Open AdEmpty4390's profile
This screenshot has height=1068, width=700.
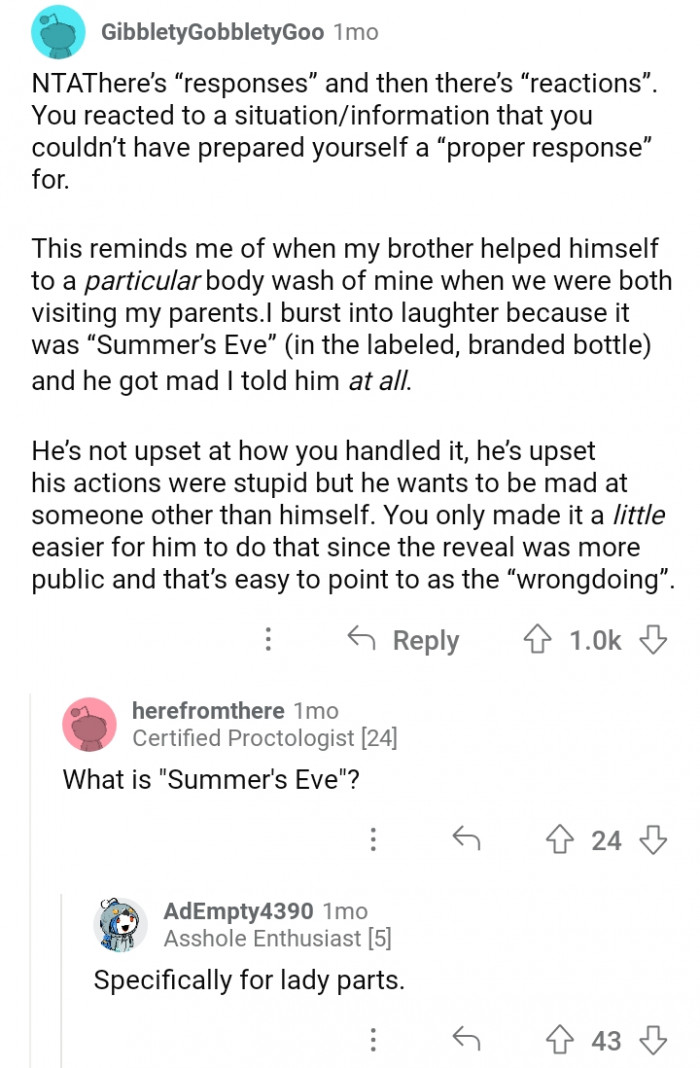coord(238,911)
